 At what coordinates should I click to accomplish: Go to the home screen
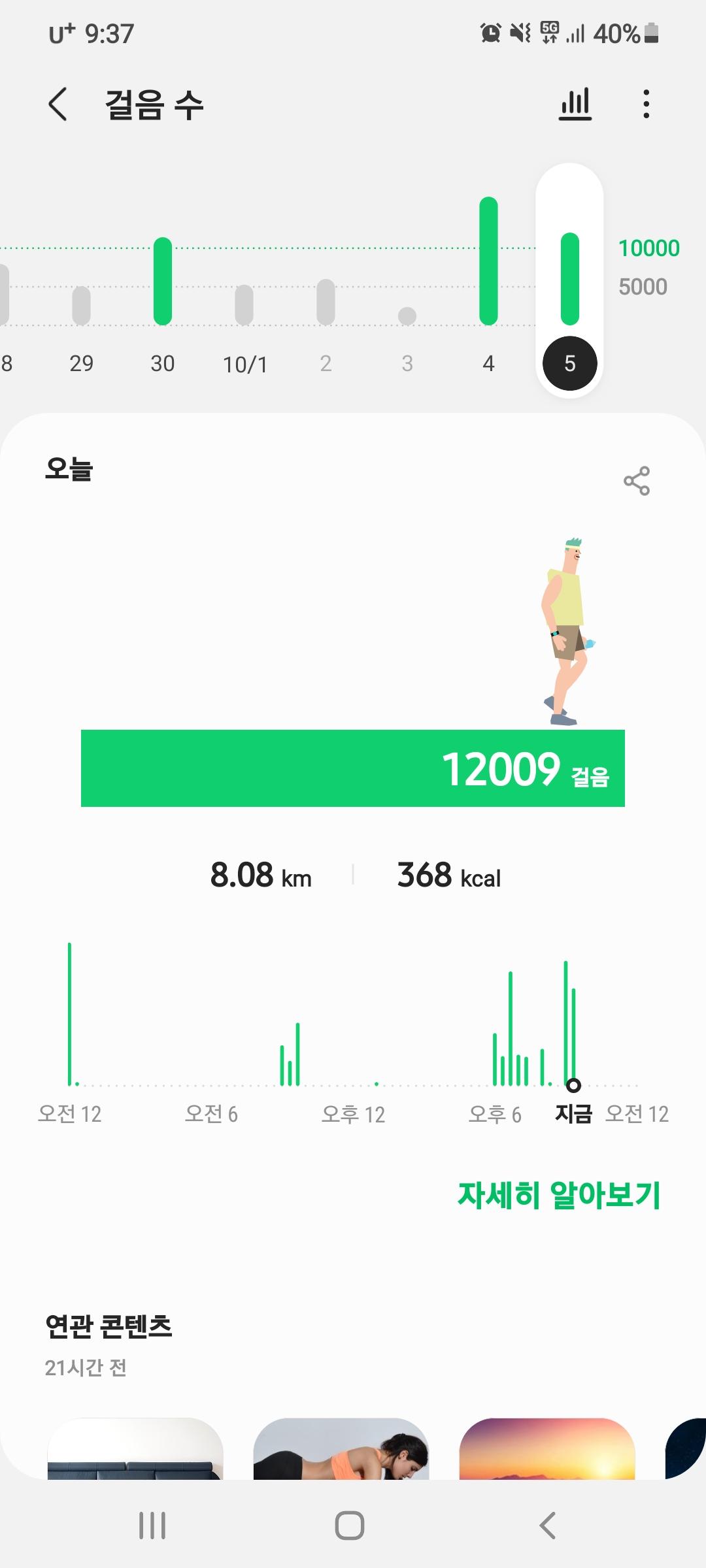[x=350, y=1526]
